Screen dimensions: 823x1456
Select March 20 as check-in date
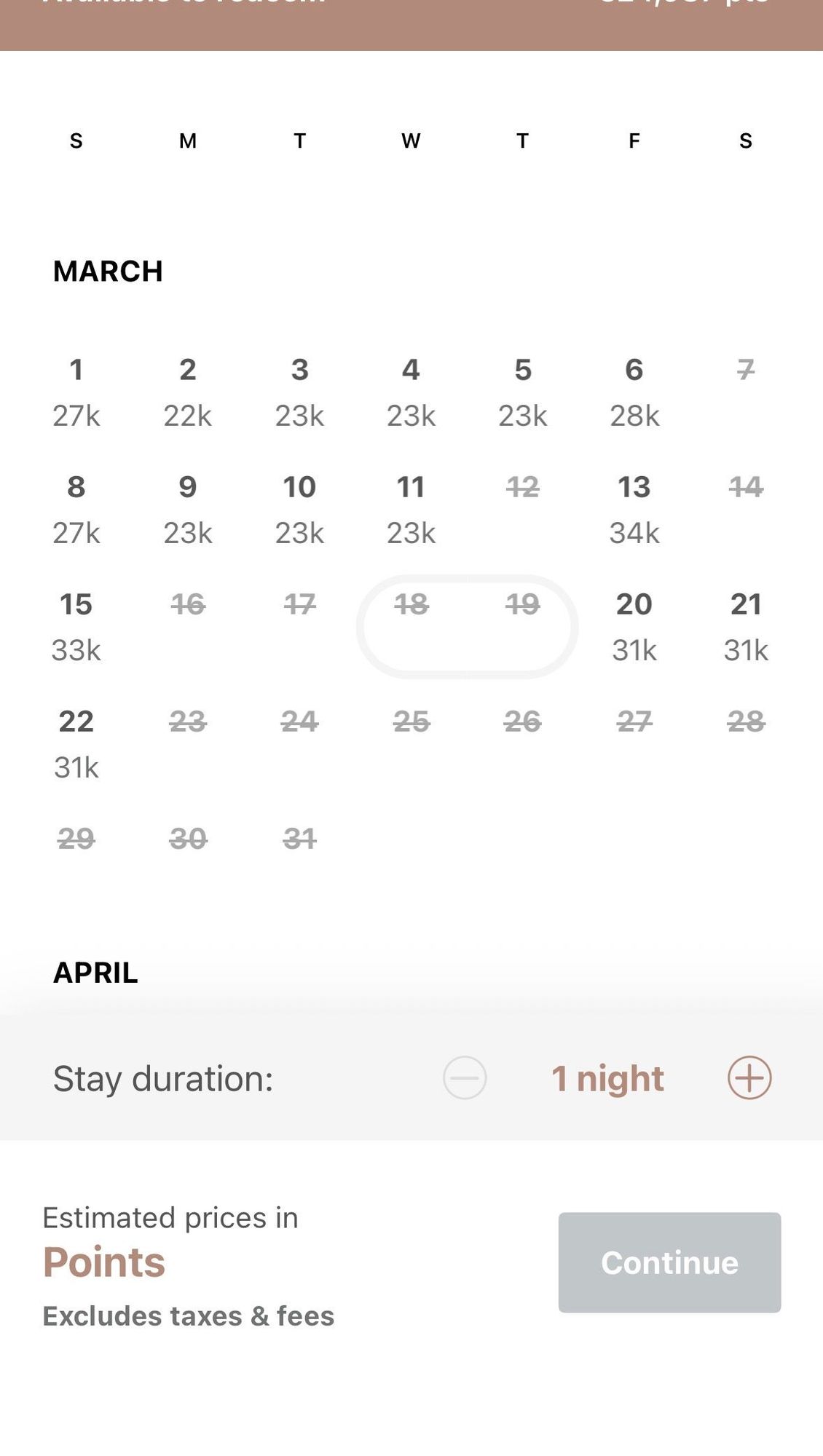coord(634,627)
